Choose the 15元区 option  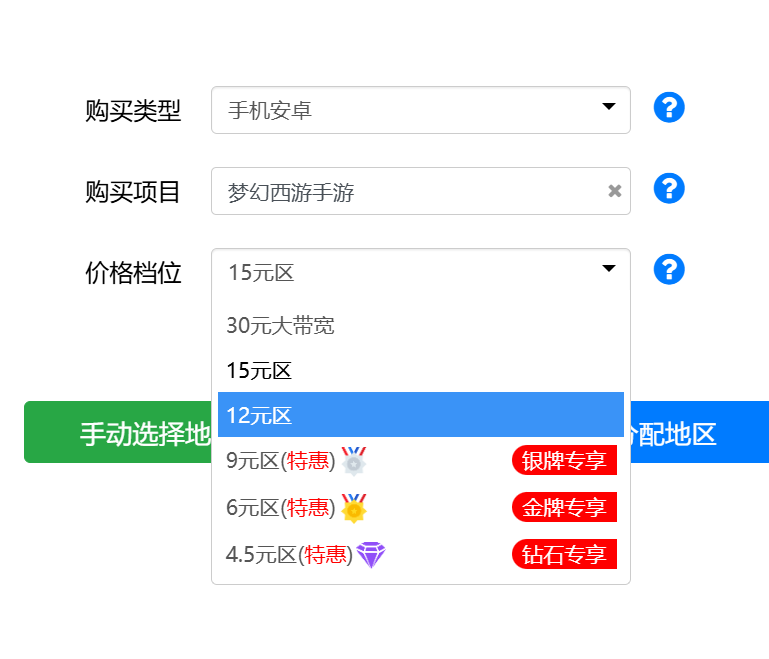(420, 371)
